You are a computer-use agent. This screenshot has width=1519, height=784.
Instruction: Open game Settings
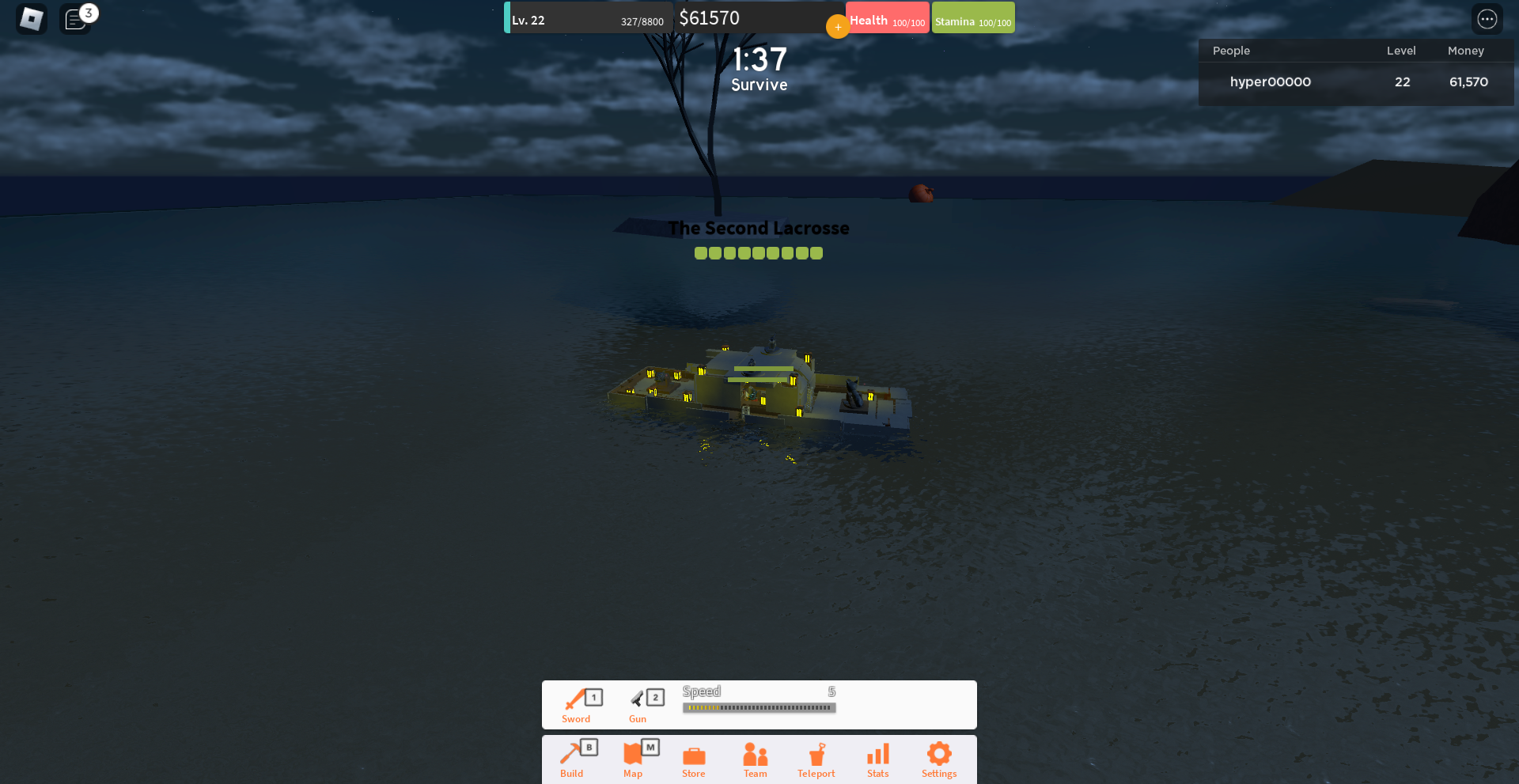click(x=939, y=759)
